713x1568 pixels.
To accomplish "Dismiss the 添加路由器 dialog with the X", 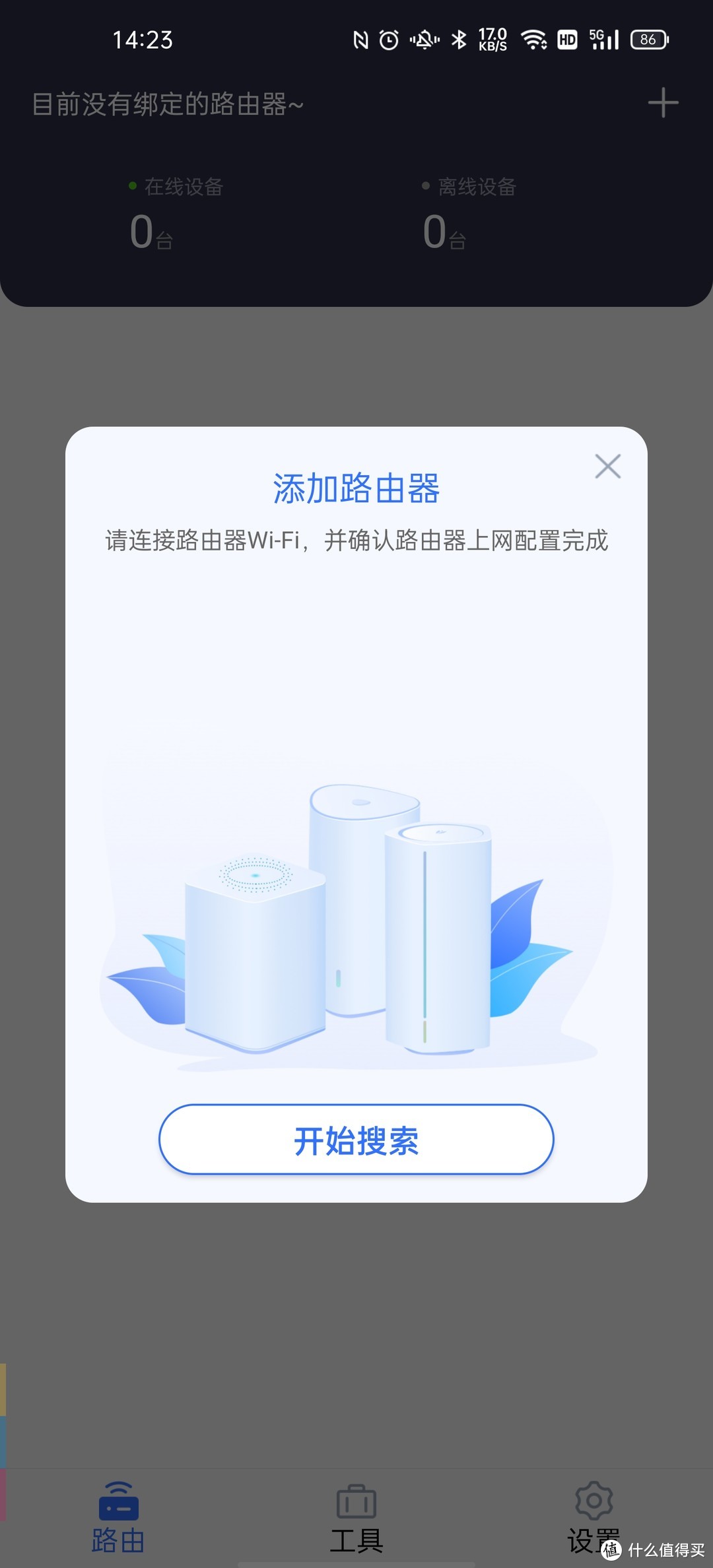I will pyautogui.click(x=607, y=466).
